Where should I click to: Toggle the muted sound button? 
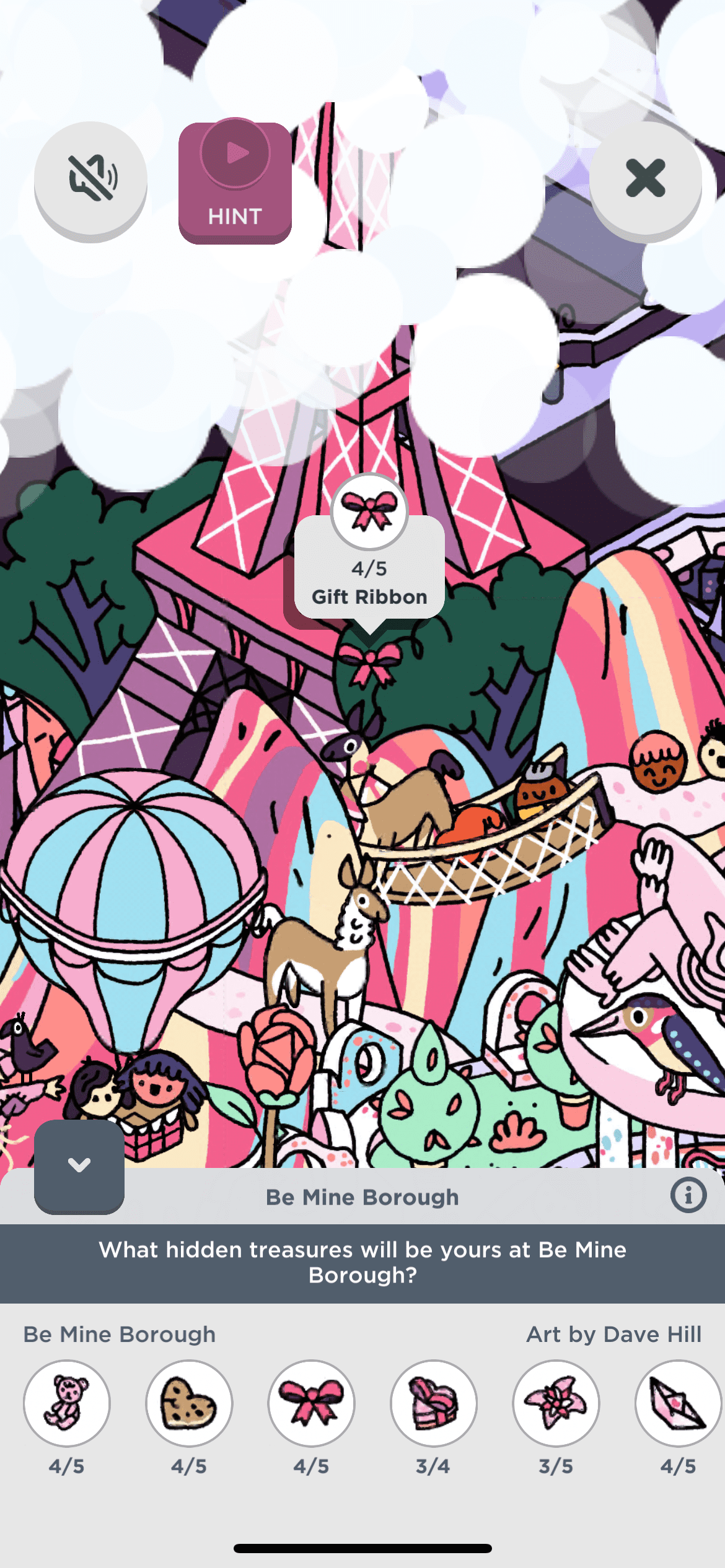click(x=90, y=178)
